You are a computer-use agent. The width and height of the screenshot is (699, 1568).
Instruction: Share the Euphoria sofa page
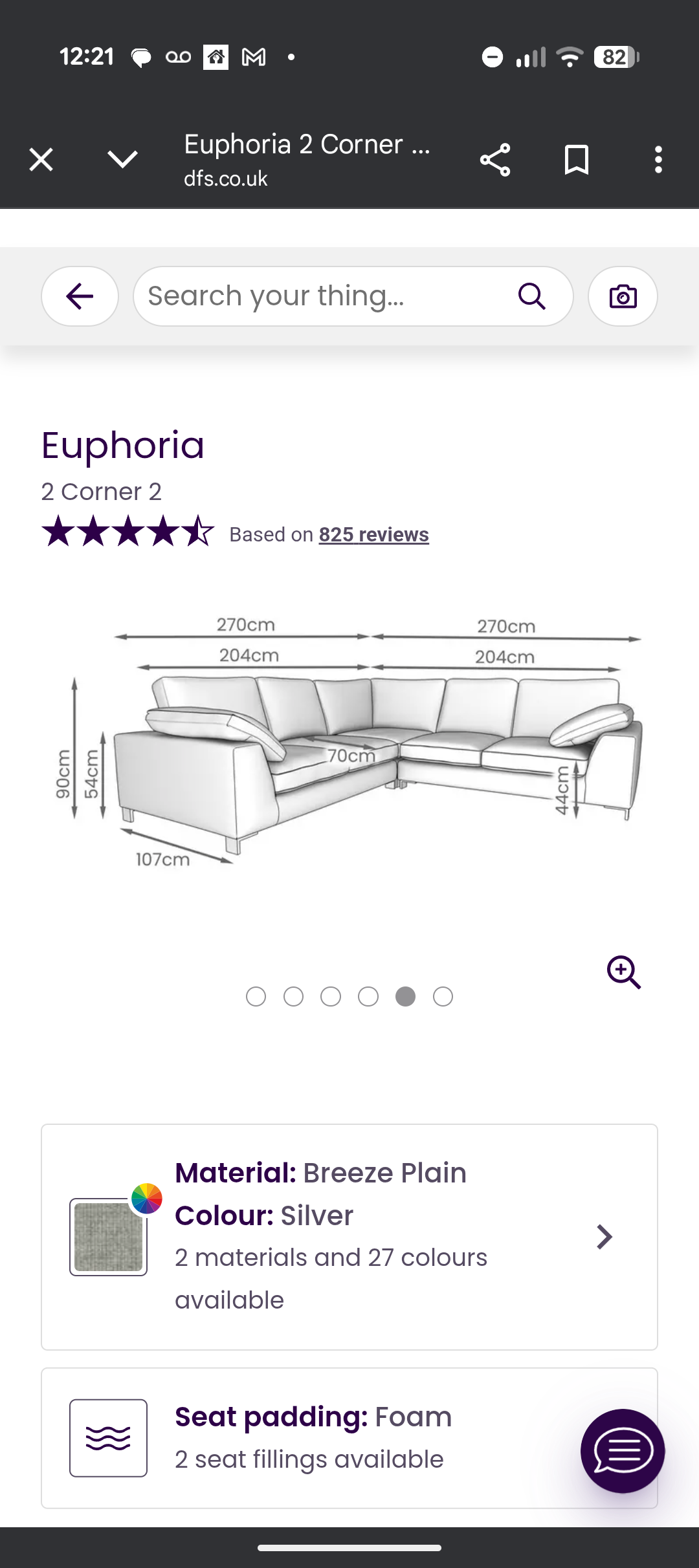click(x=495, y=160)
